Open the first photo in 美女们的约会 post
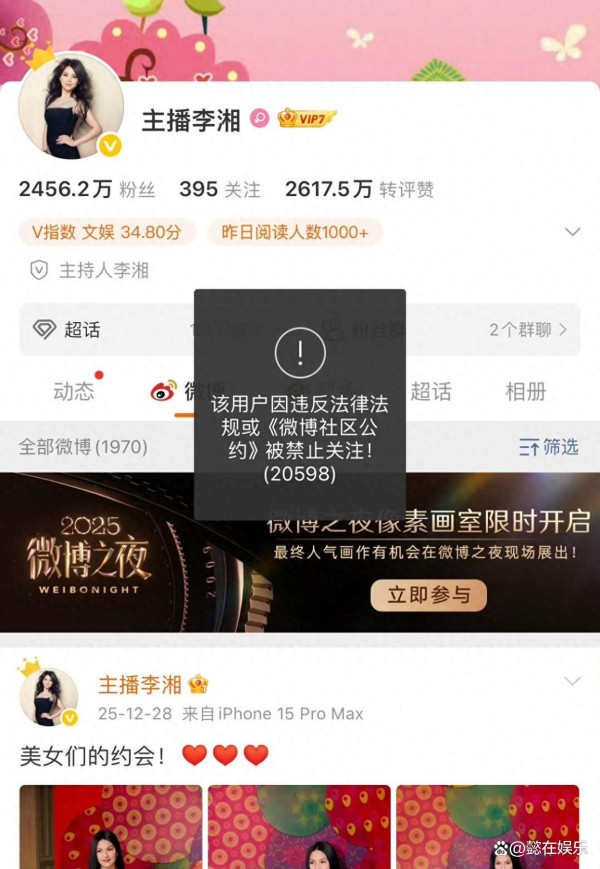Image resolution: width=600 pixels, height=869 pixels. pos(110,827)
